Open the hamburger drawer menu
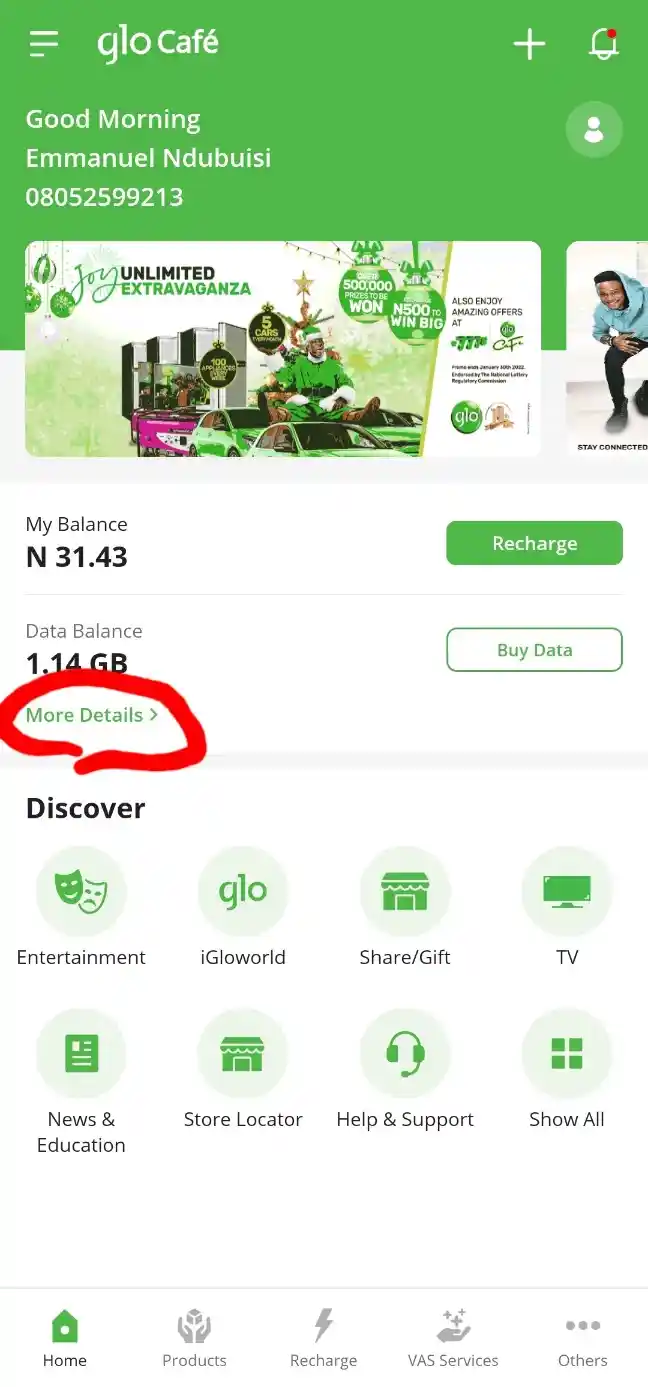 [x=44, y=44]
